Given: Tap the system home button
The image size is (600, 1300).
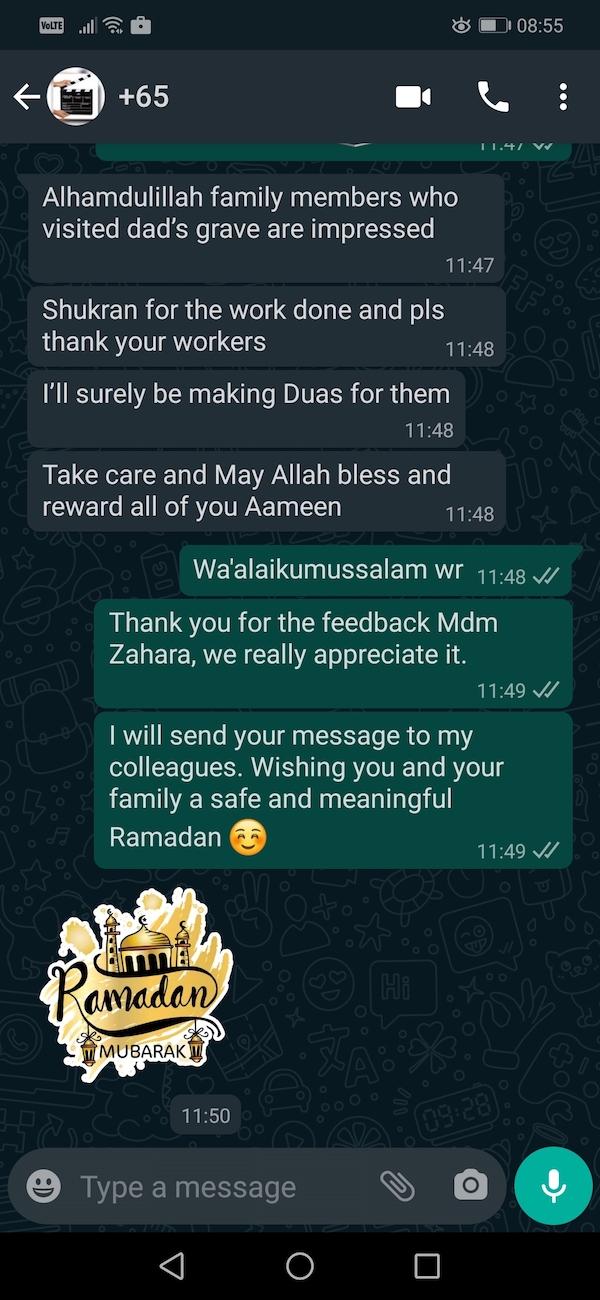Looking at the screenshot, I should [x=300, y=1266].
